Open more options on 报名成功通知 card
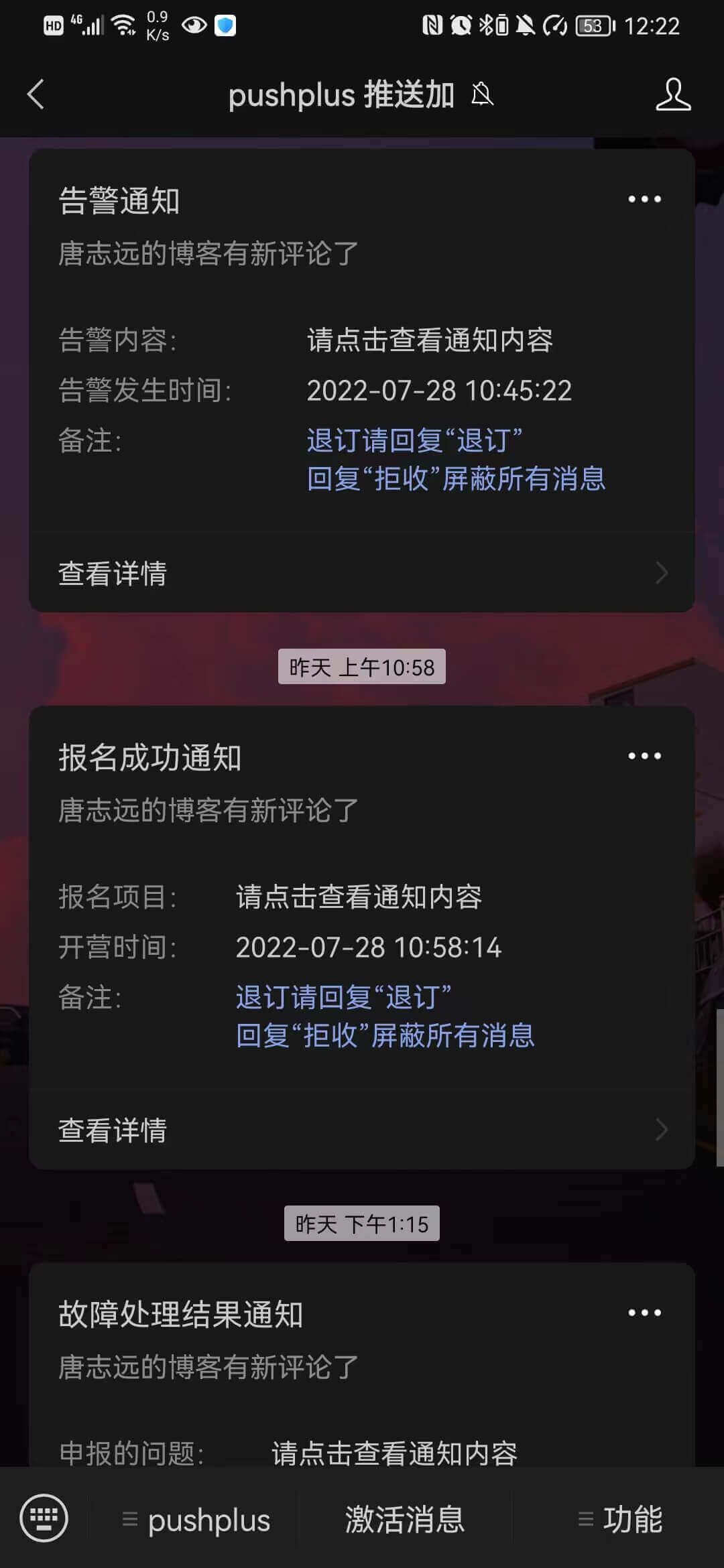Image resolution: width=724 pixels, height=1568 pixels. tap(644, 756)
